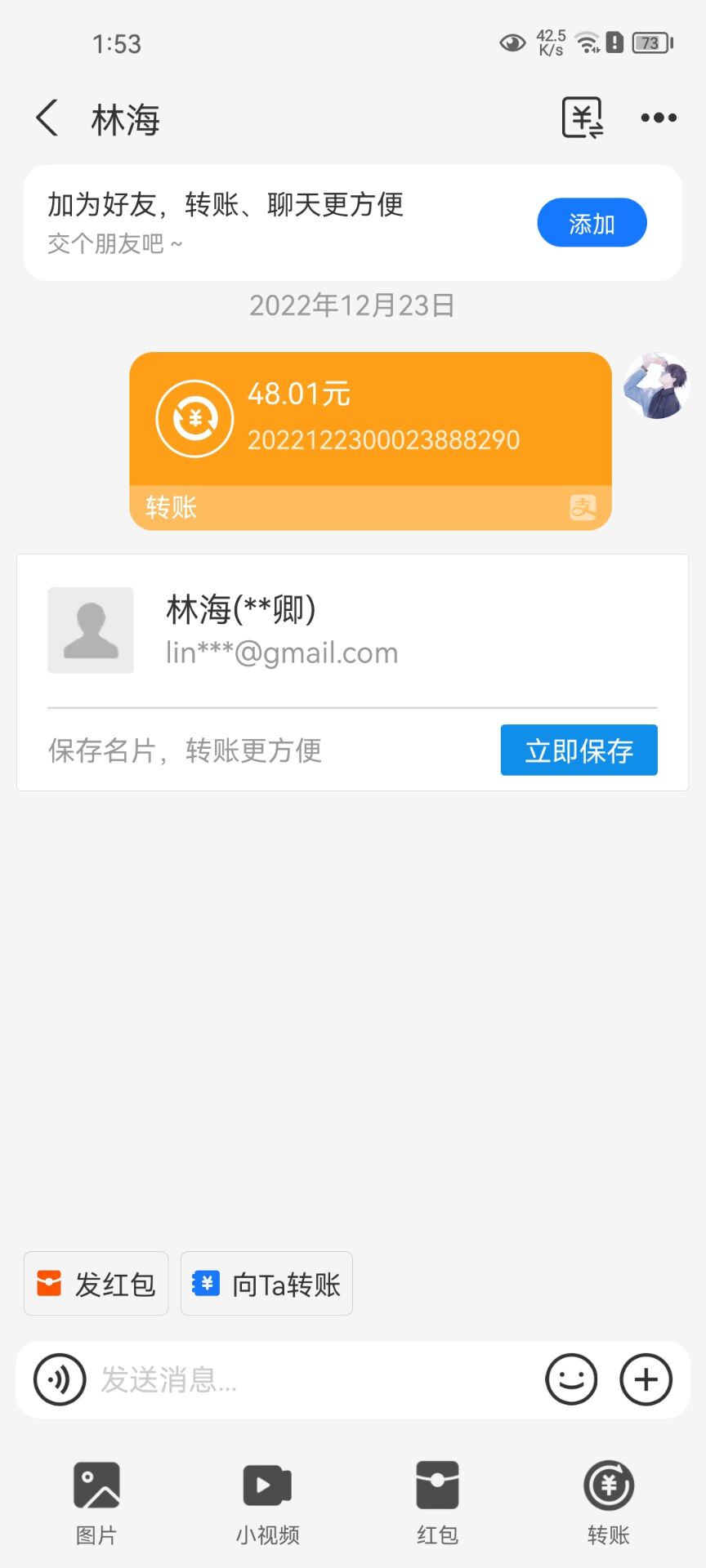Switch to voice input mode
Viewport: 706px width, 1568px height.
pos(59,1379)
